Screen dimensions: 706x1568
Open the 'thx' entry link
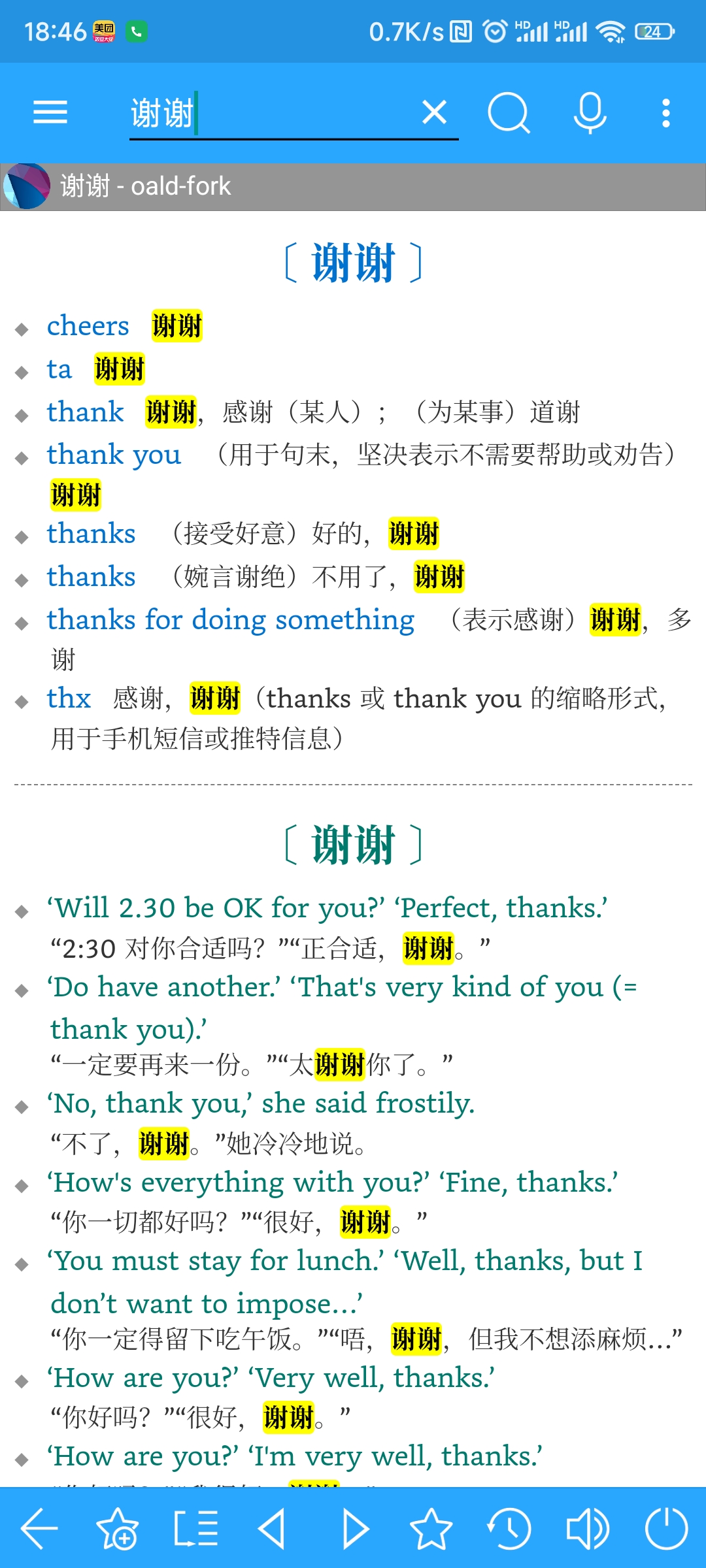(x=69, y=698)
